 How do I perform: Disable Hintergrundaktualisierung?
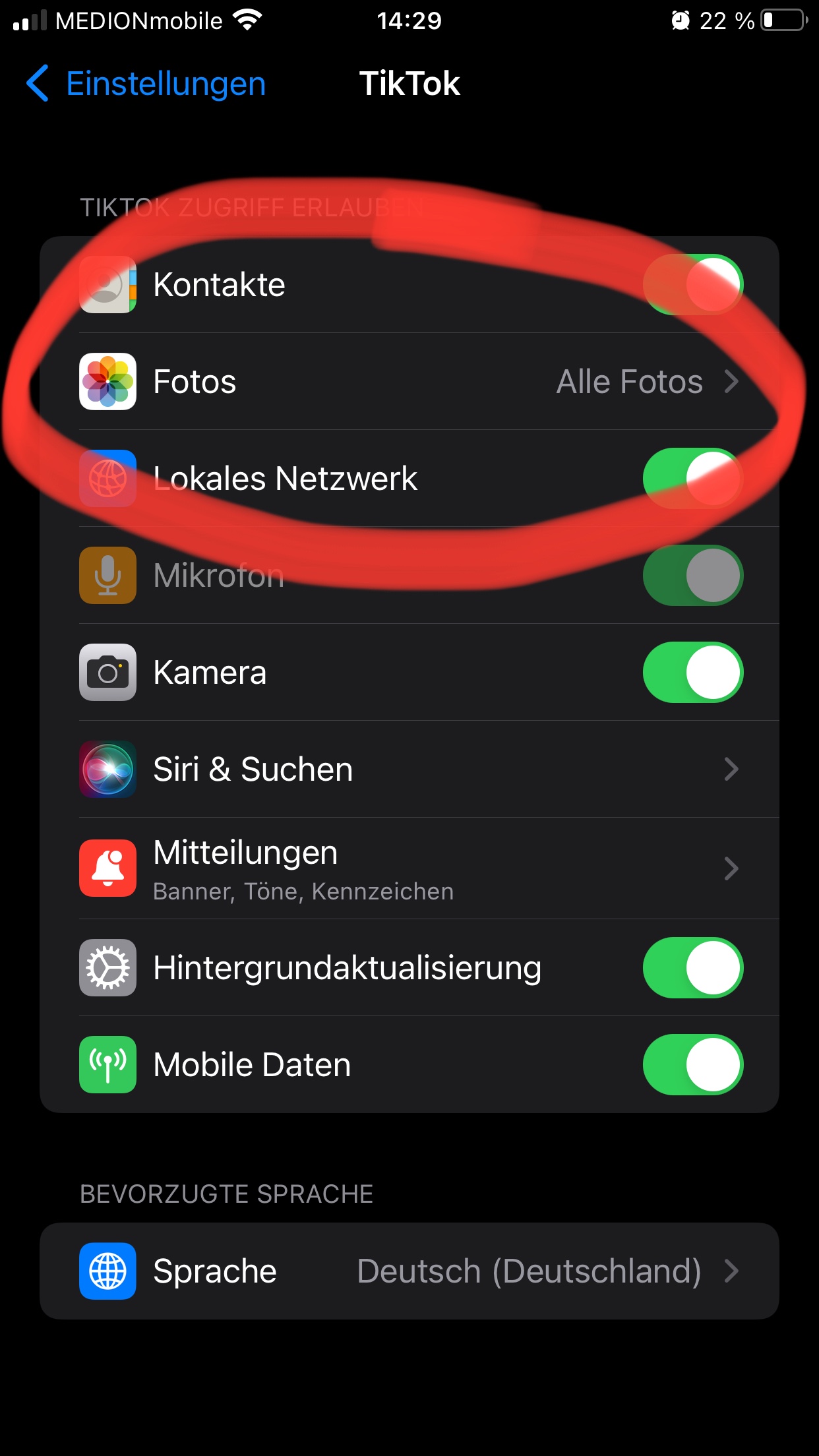[692, 967]
